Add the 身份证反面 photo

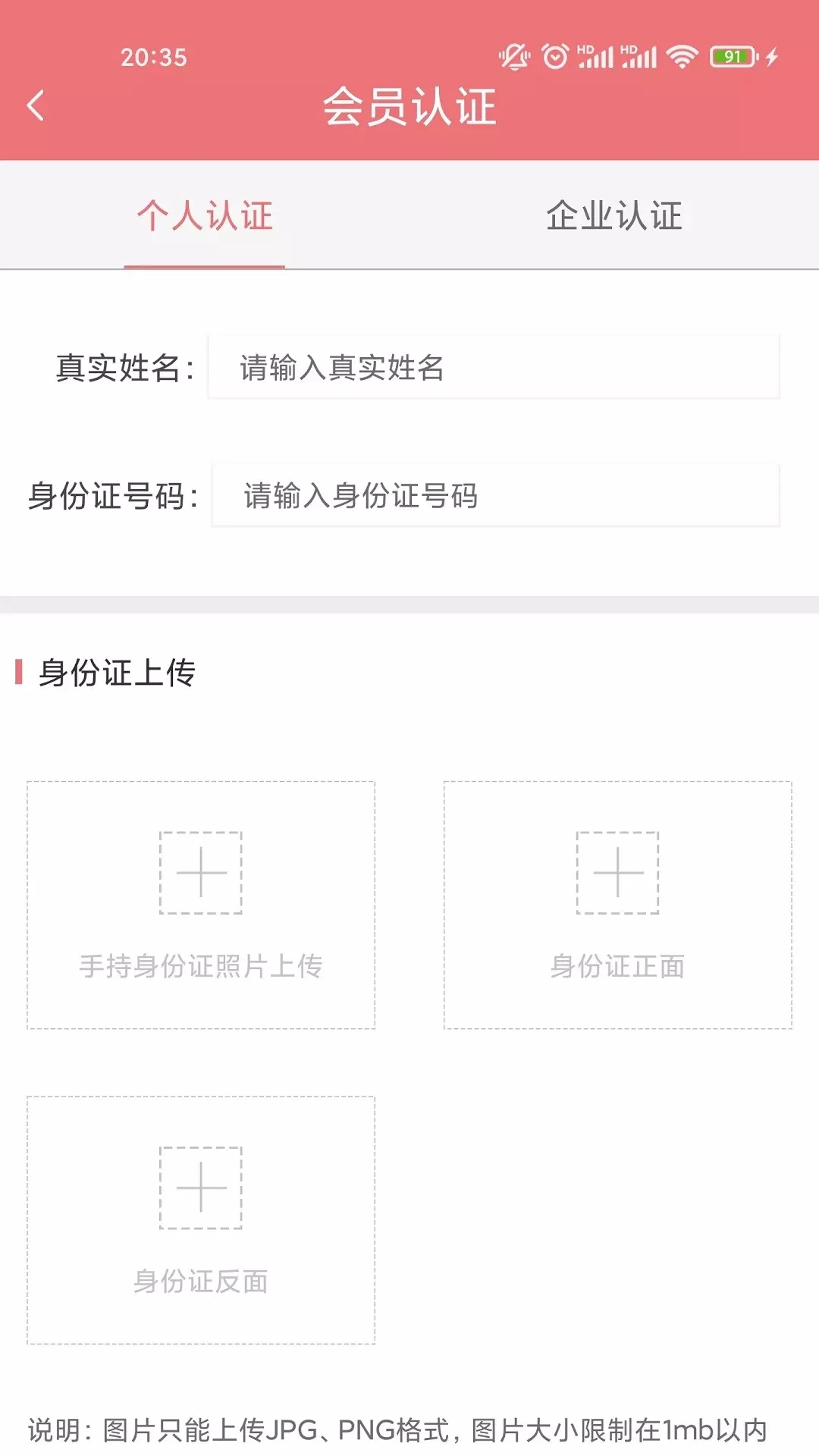(201, 1219)
